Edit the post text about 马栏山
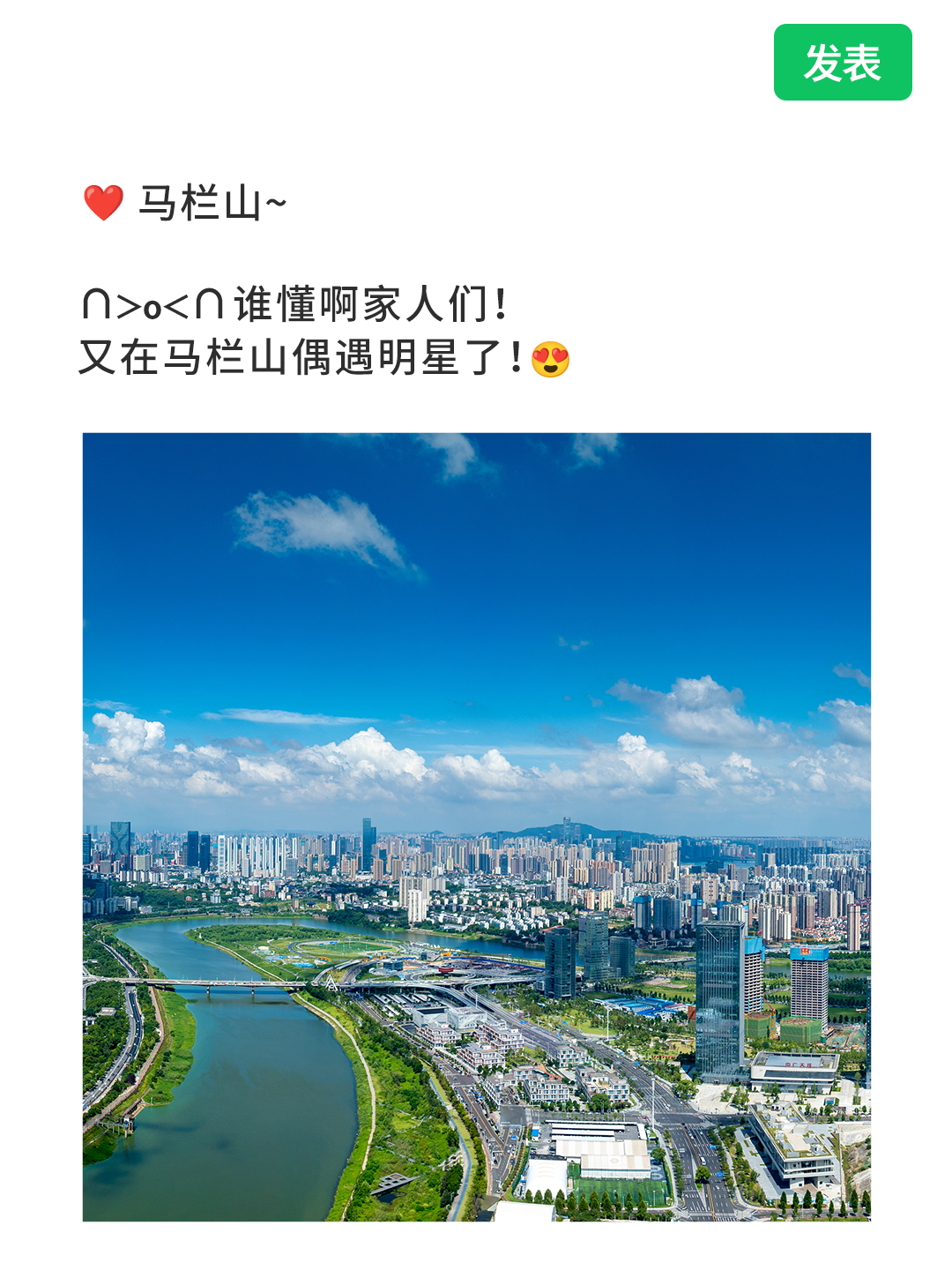This screenshot has width=952, height=1270. [x=324, y=330]
